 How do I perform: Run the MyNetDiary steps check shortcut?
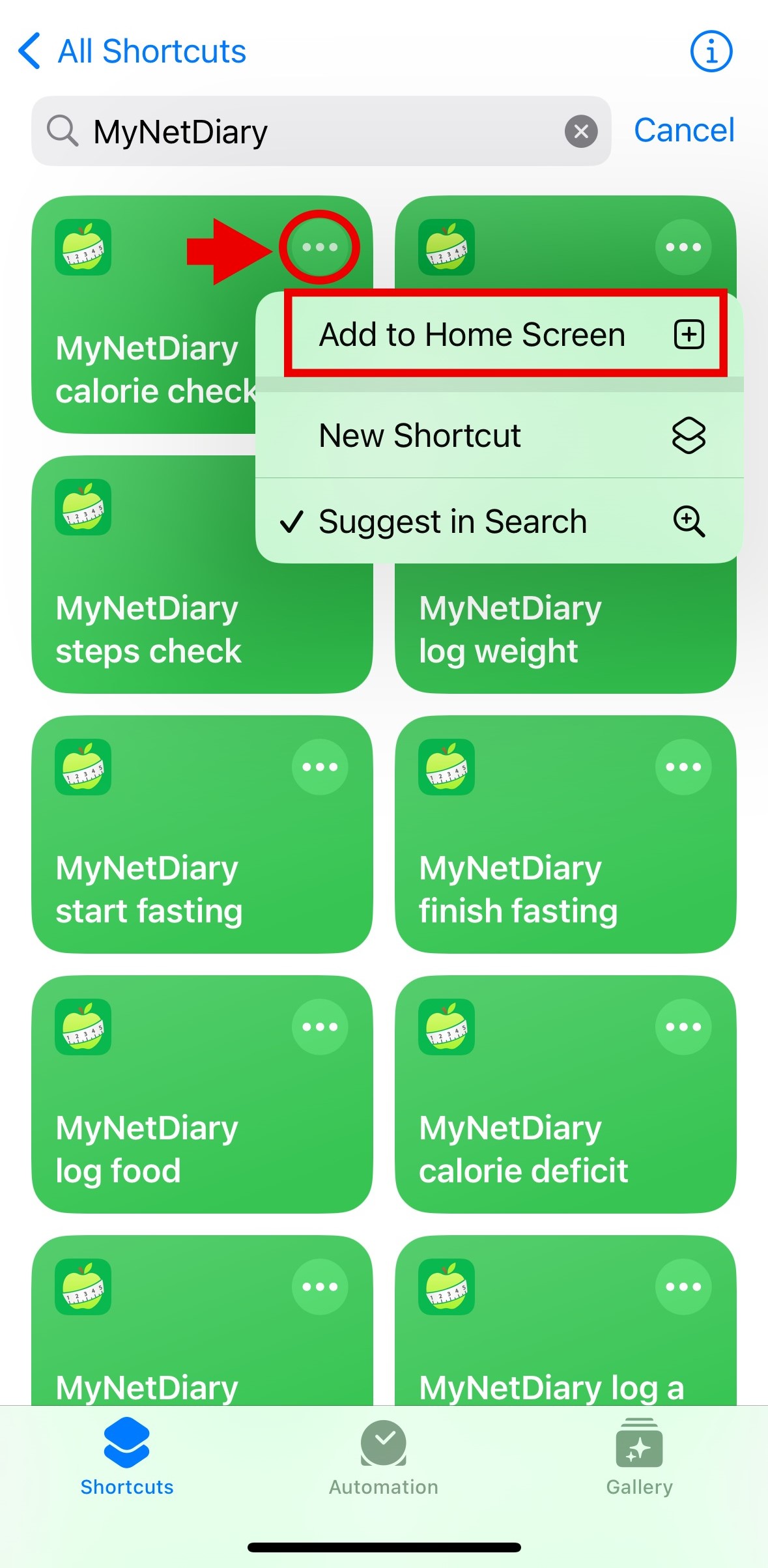[x=150, y=625]
